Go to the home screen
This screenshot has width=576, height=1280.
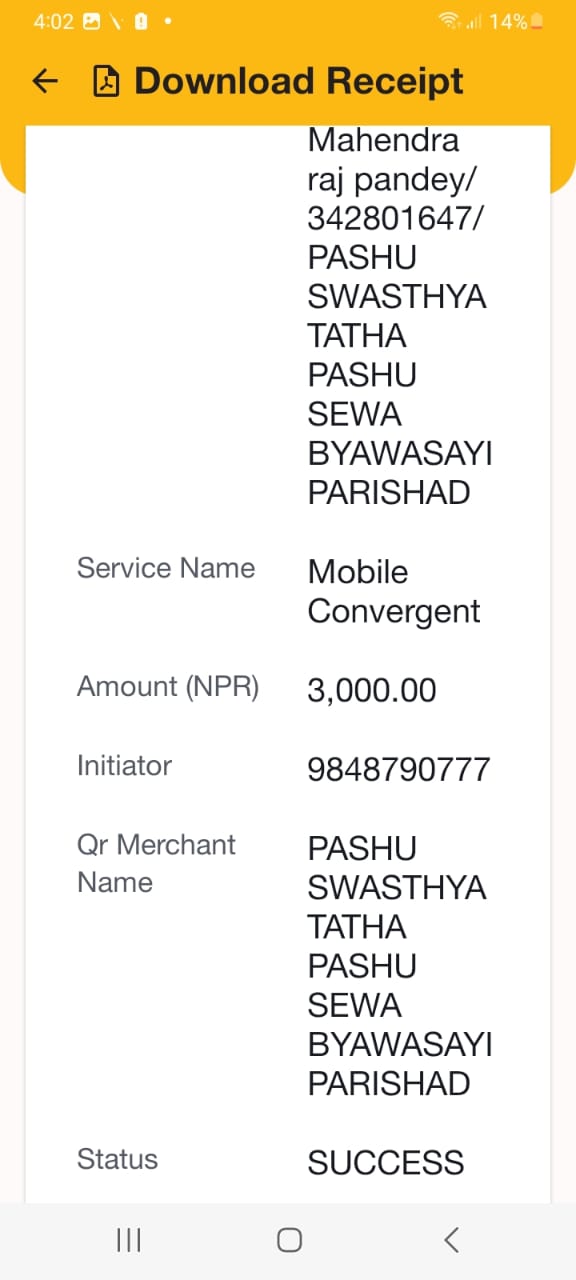point(289,1241)
